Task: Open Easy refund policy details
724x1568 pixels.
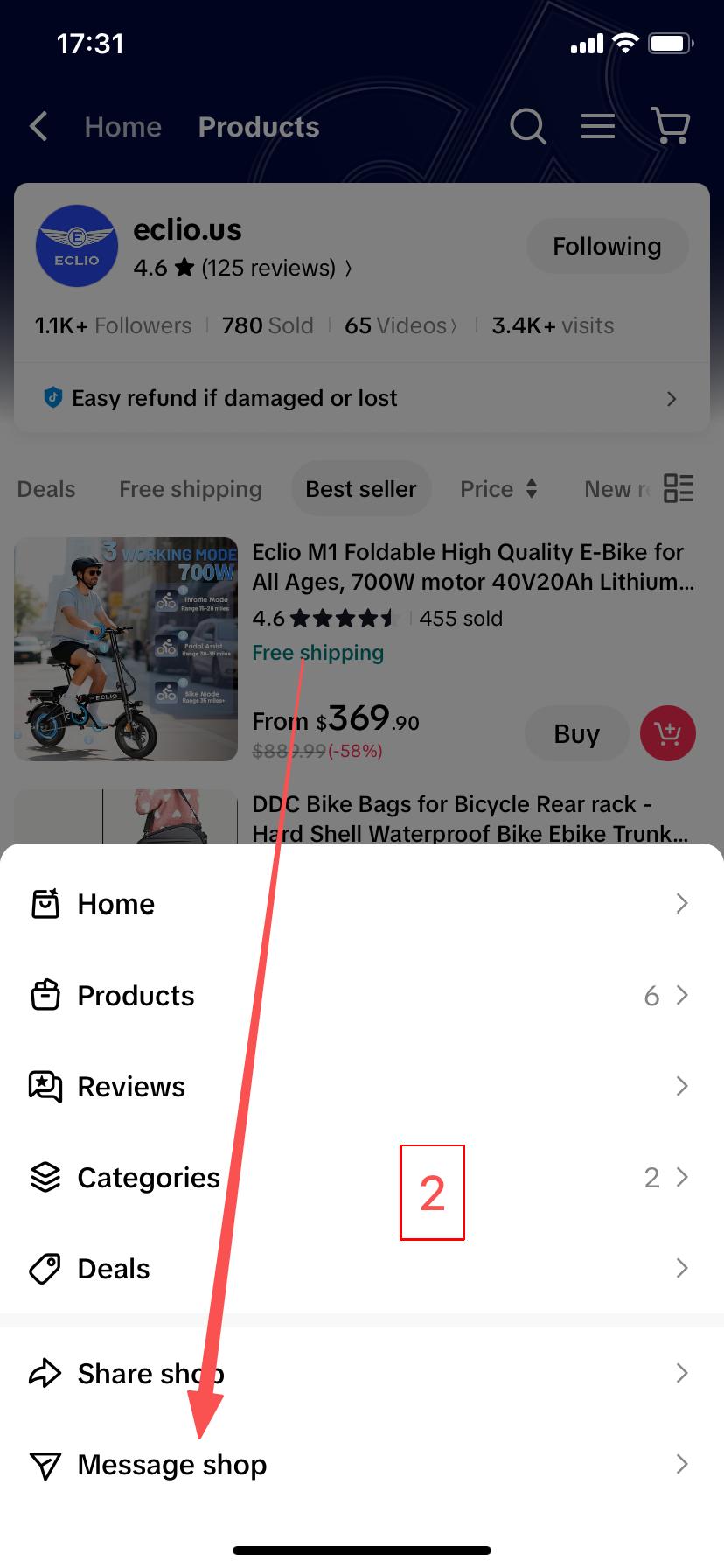Action: 361,399
